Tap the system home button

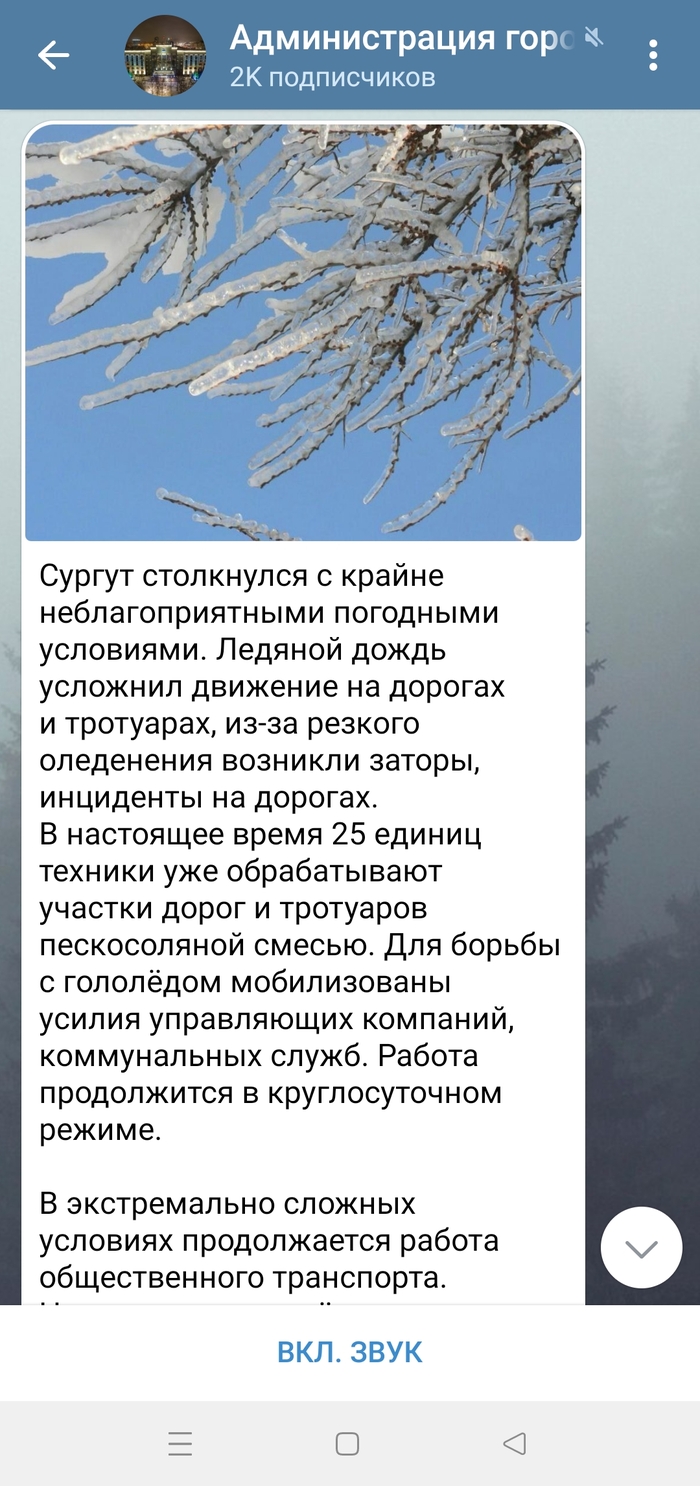347,1443
